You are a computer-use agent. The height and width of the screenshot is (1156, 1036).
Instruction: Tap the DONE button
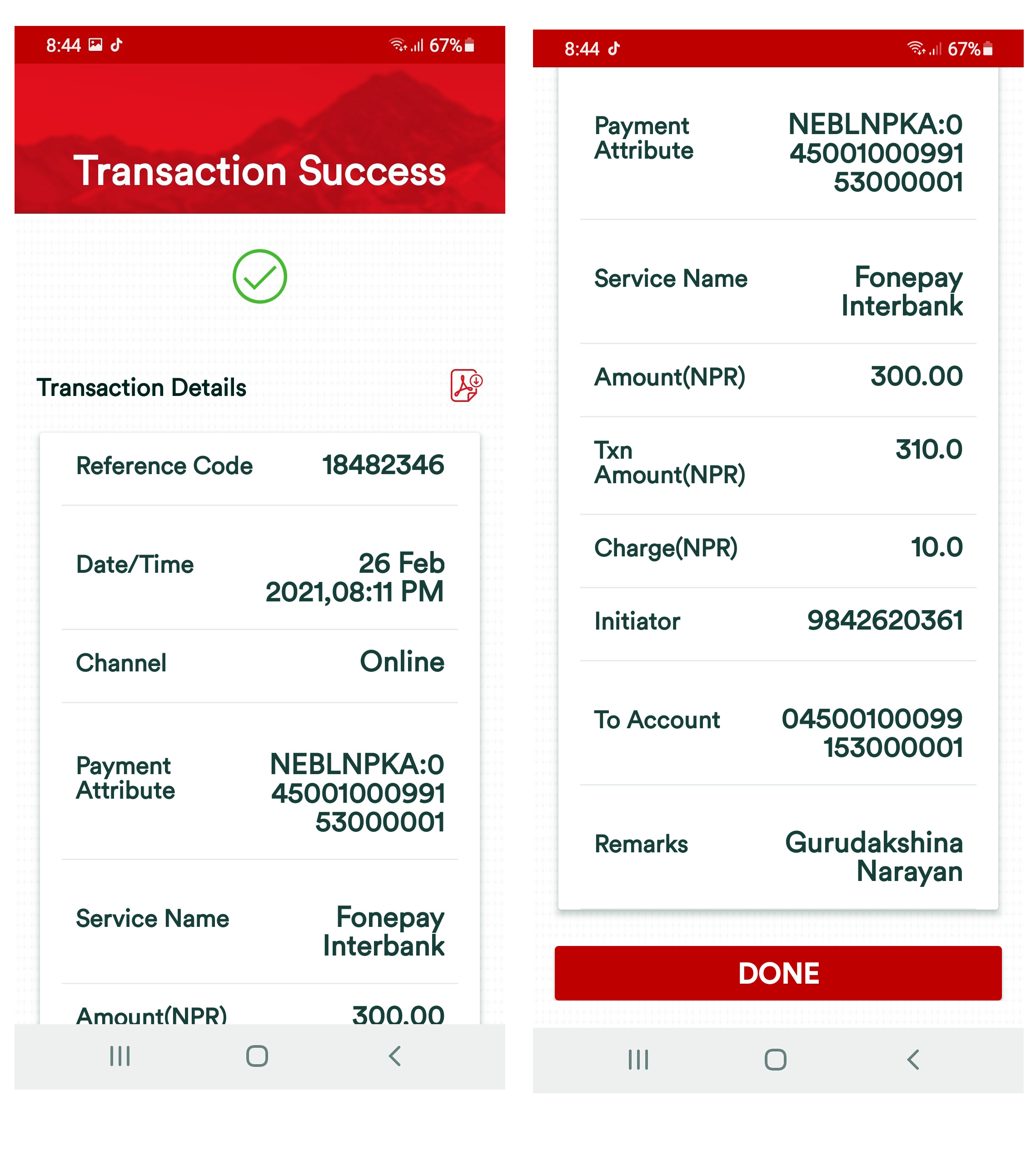click(777, 973)
